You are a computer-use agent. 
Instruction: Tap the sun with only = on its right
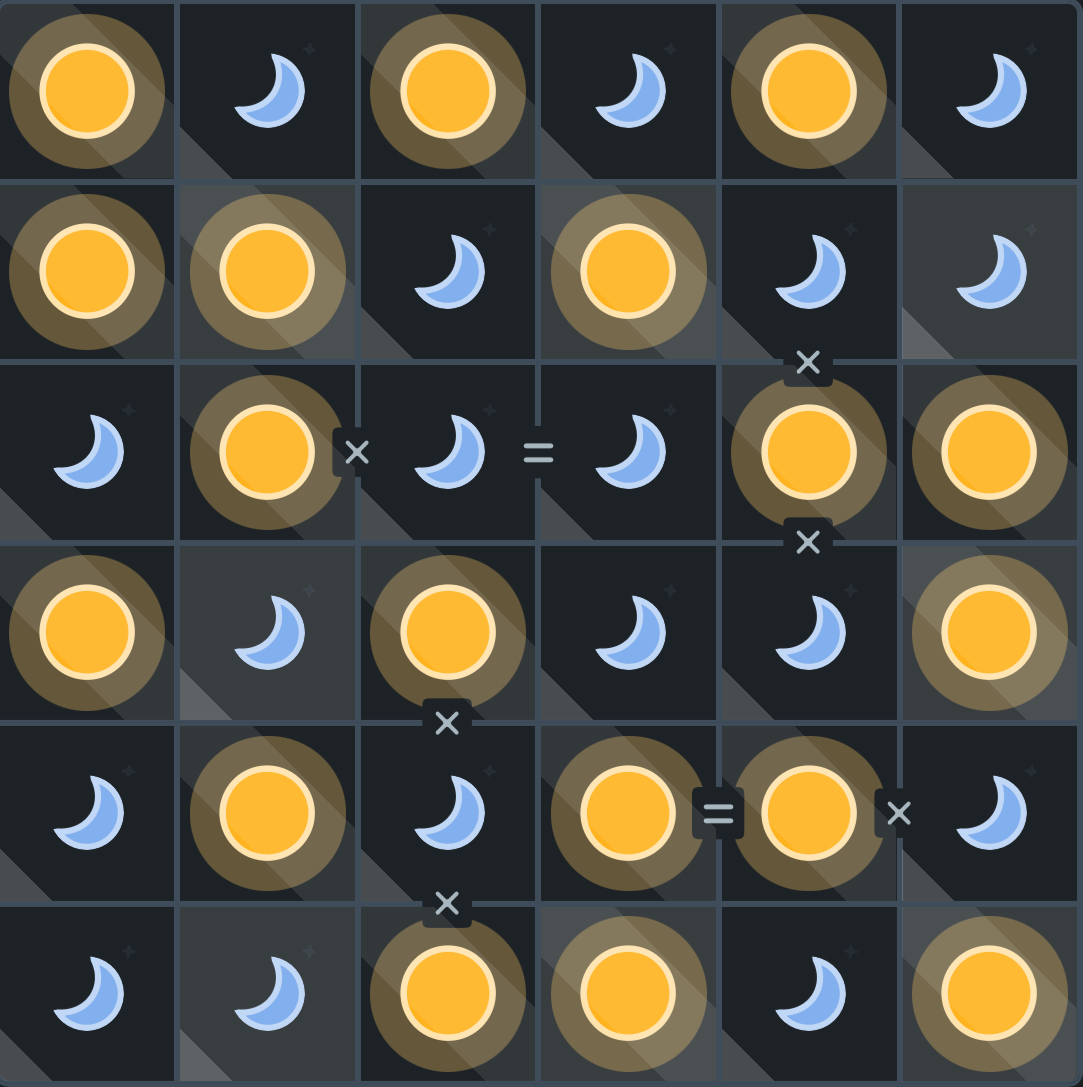[x=628, y=812]
